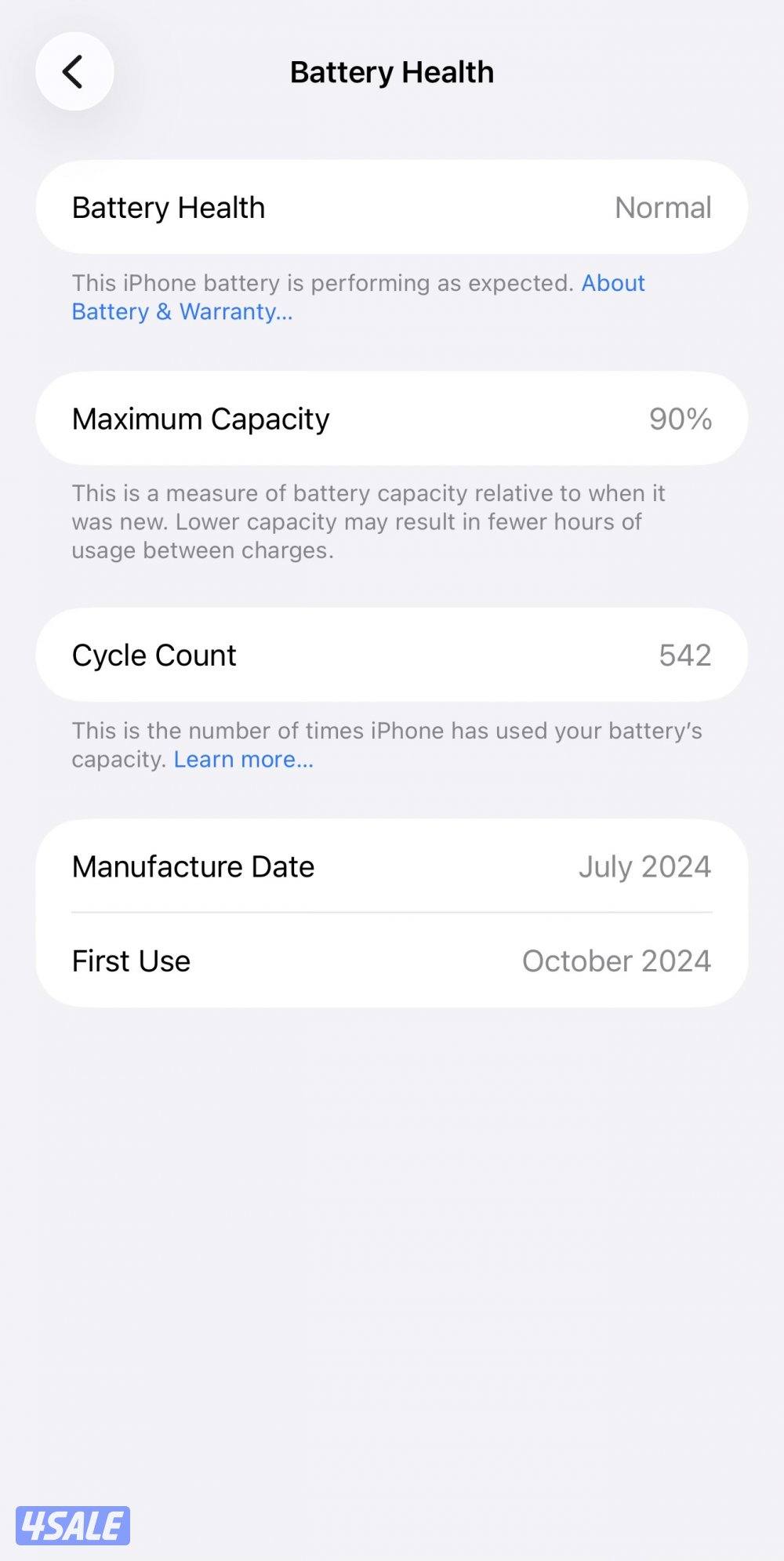Select the Manufacture Date label
784x1561 pixels.
(x=192, y=866)
